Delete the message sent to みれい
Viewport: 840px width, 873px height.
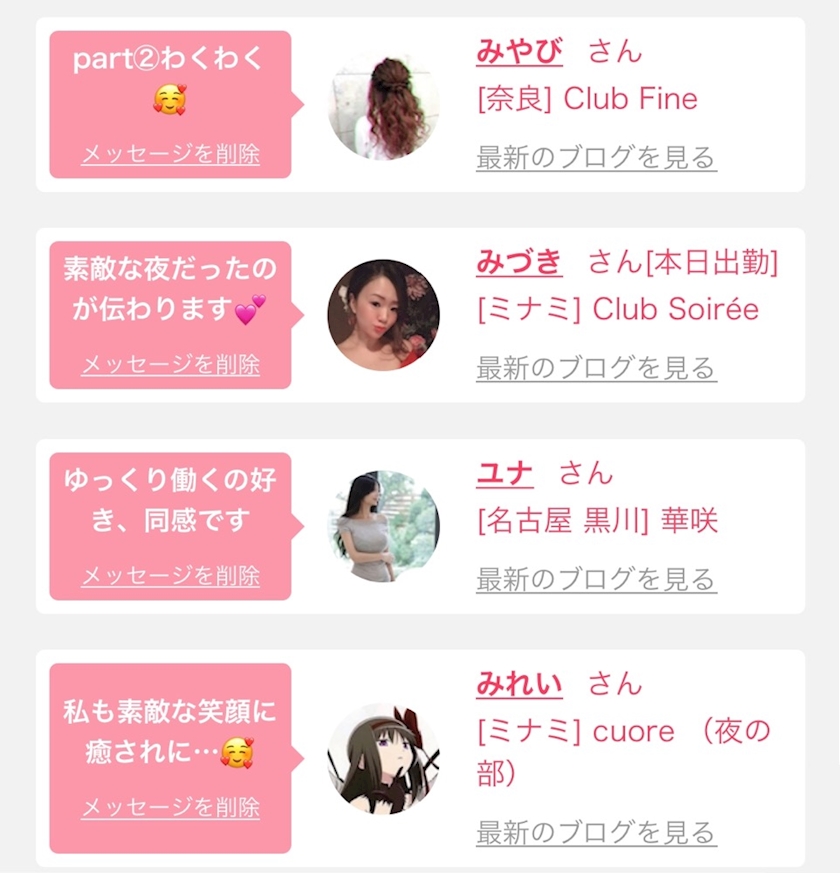(170, 807)
